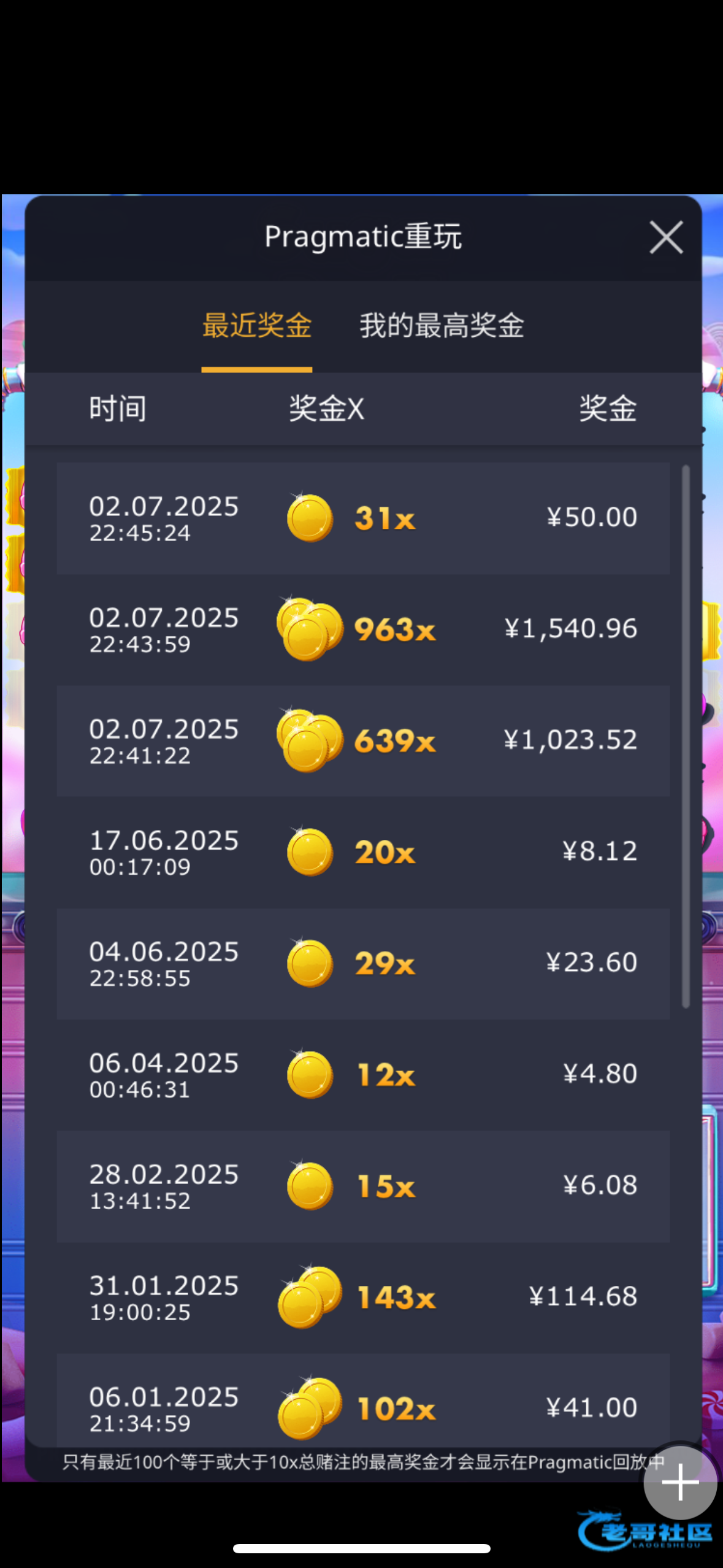The width and height of the screenshot is (723, 1568).
Task: Close the Pragmatic重玩 dialog
Action: pos(666,237)
